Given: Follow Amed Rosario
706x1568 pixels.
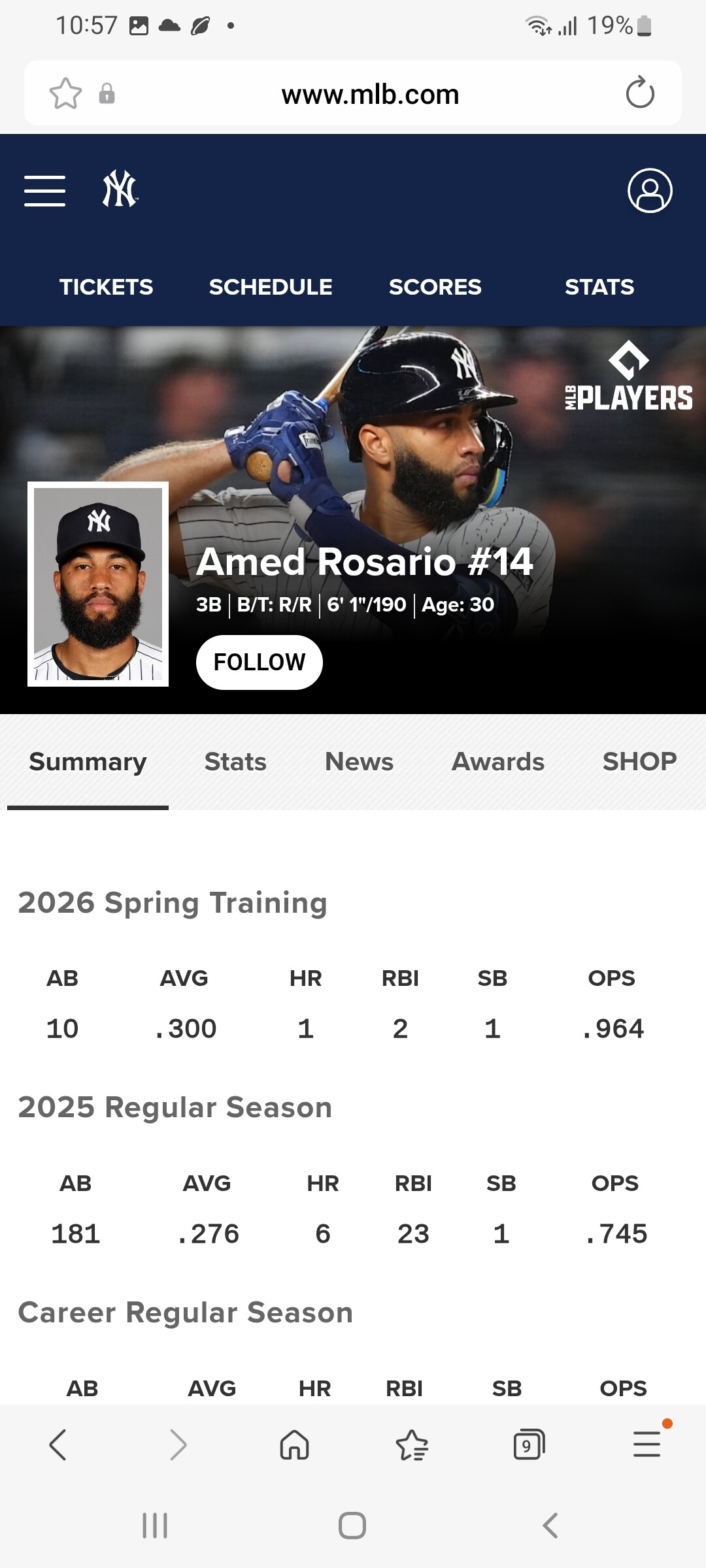Looking at the screenshot, I should [259, 662].
